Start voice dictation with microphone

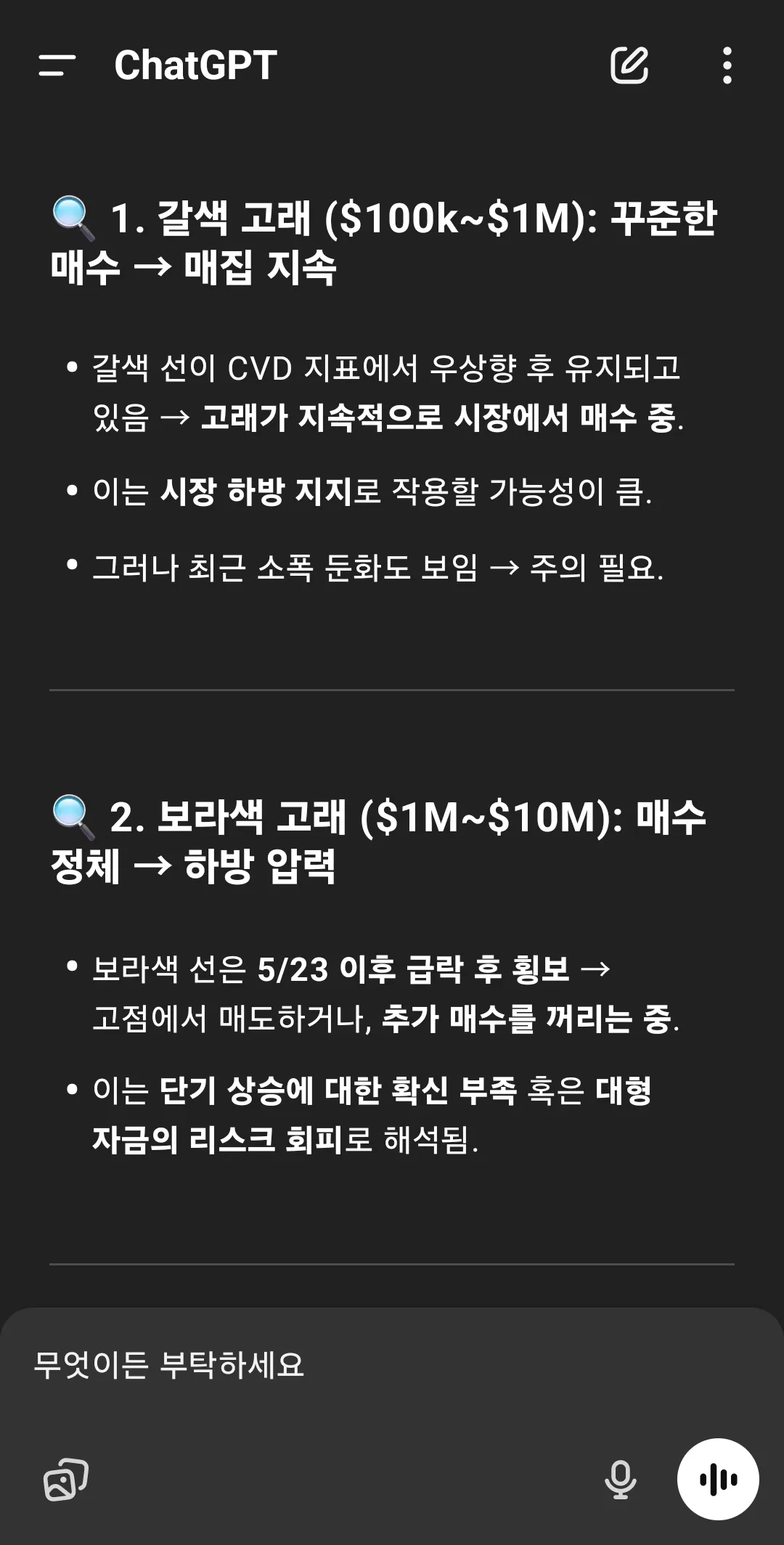click(x=621, y=1479)
